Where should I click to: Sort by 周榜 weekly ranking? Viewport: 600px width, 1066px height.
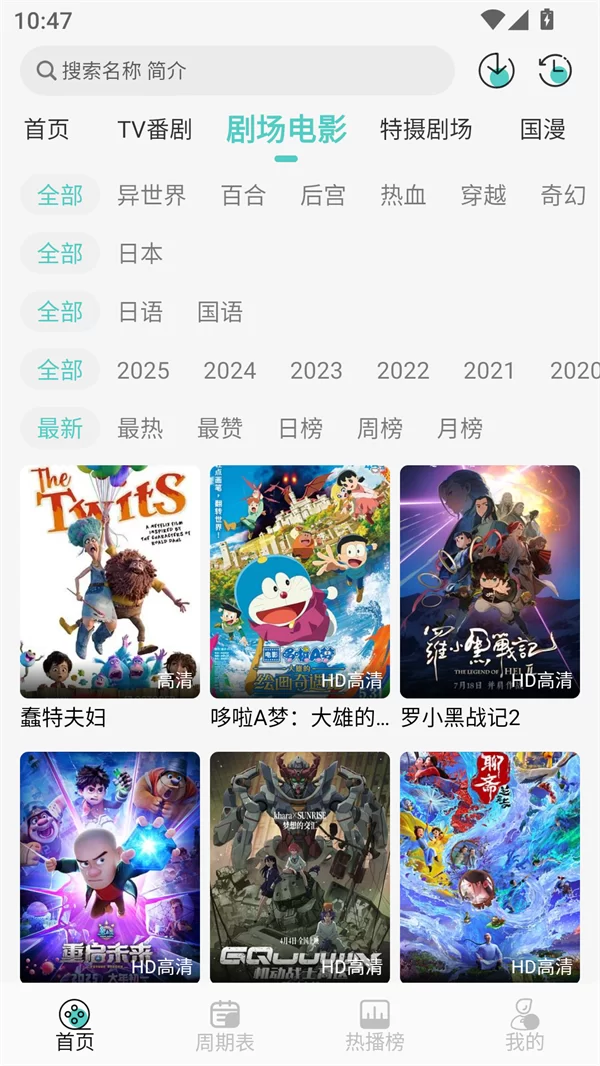(380, 428)
